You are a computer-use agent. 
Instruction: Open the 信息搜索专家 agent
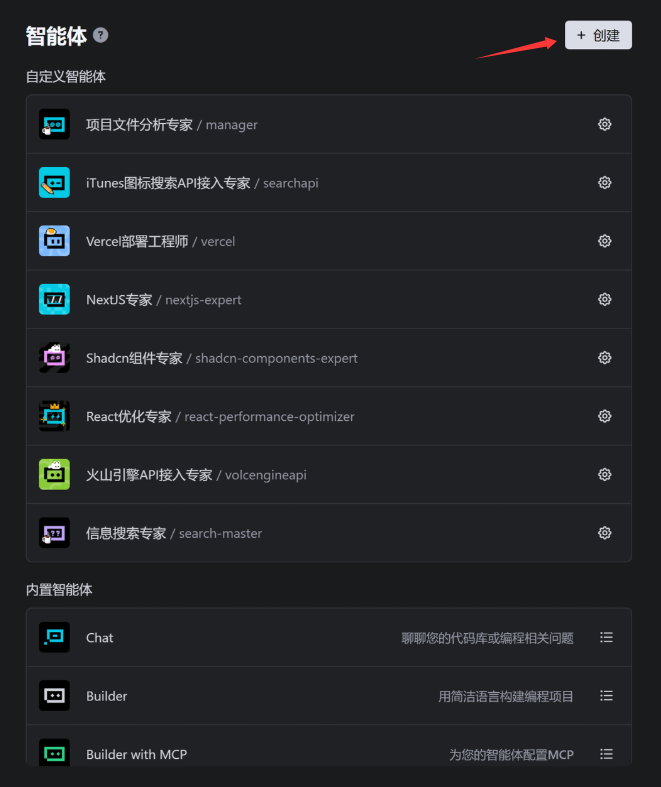point(127,533)
